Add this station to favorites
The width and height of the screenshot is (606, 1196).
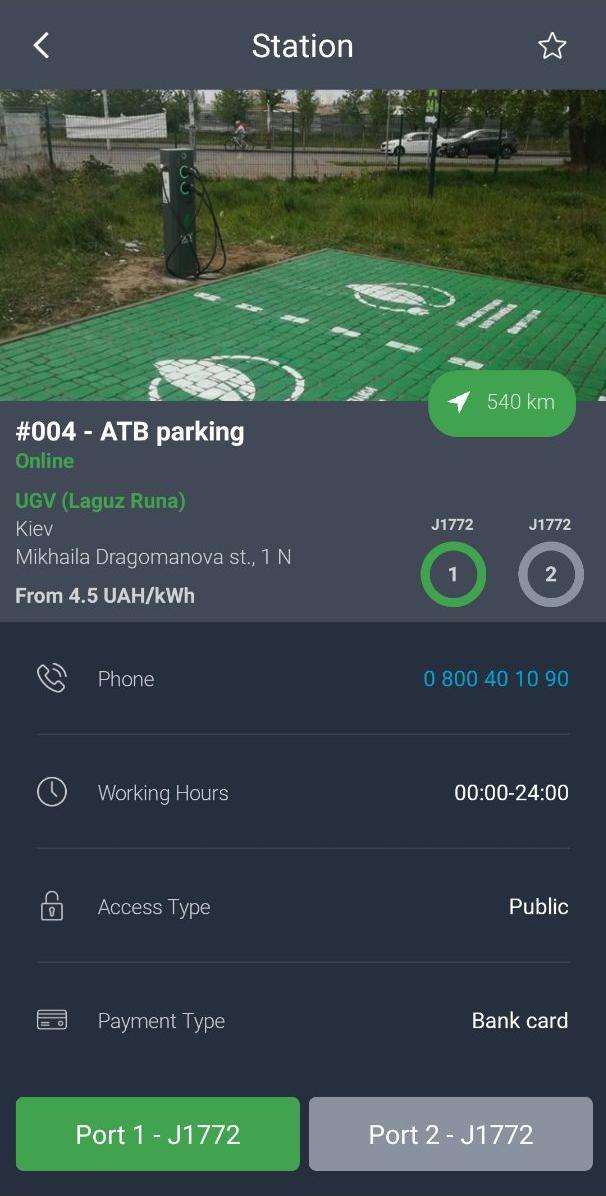(x=552, y=47)
